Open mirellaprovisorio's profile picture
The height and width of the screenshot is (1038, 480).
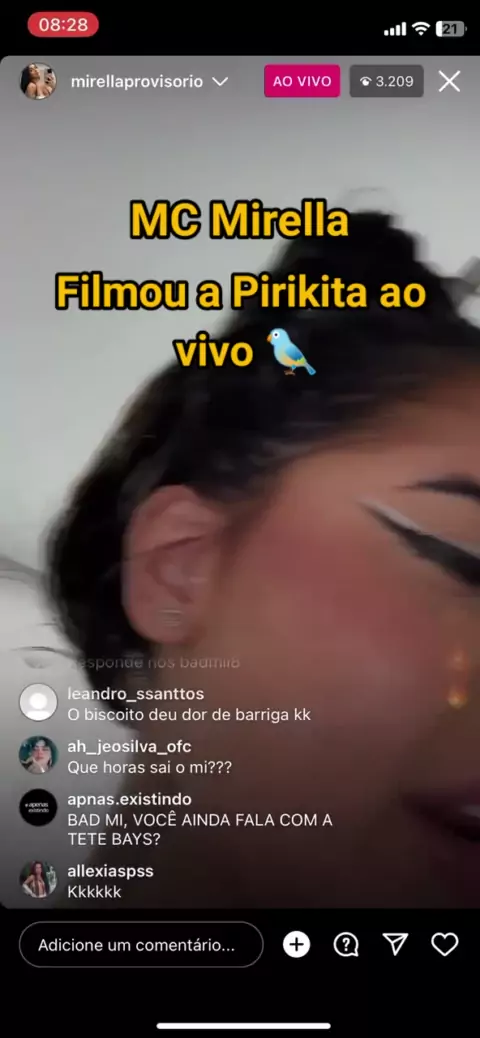tap(38, 81)
